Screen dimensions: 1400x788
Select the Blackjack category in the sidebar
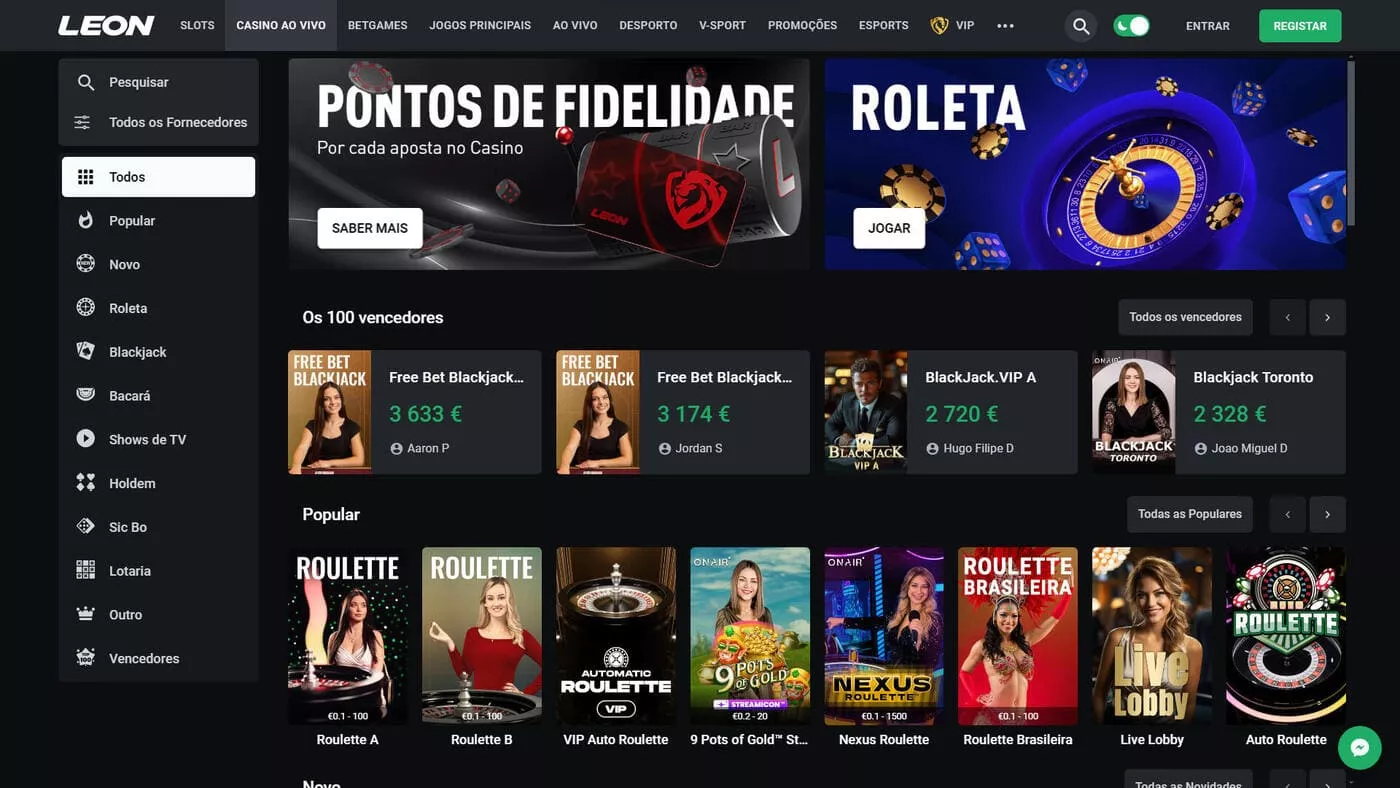137,352
